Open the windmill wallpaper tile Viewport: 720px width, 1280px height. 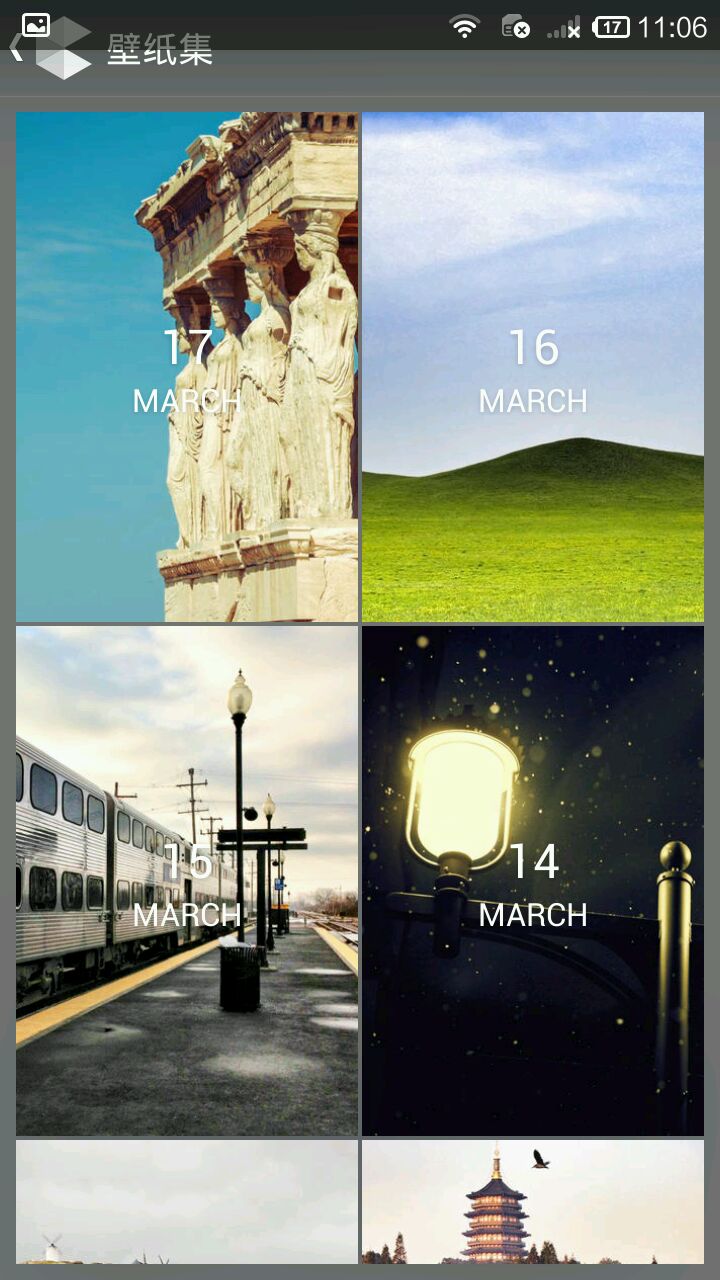pyautogui.click(x=187, y=1202)
